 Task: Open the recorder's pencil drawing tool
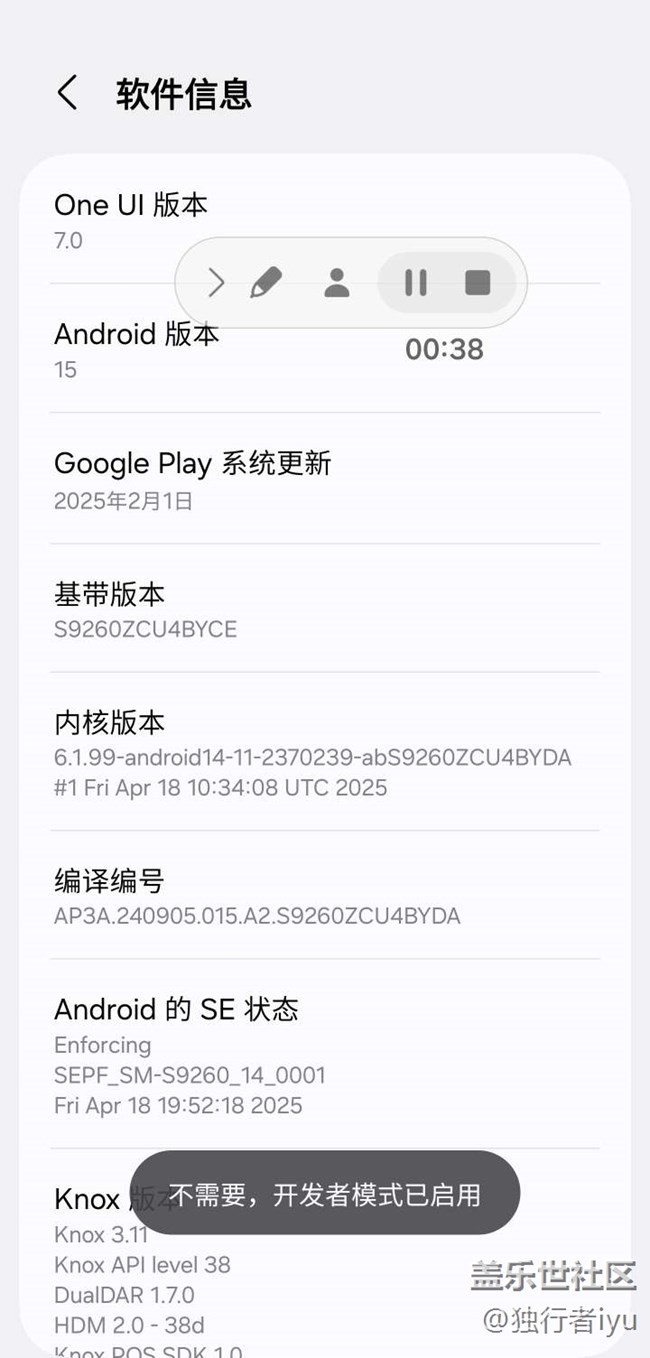pyautogui.click(x=266, y=283)
